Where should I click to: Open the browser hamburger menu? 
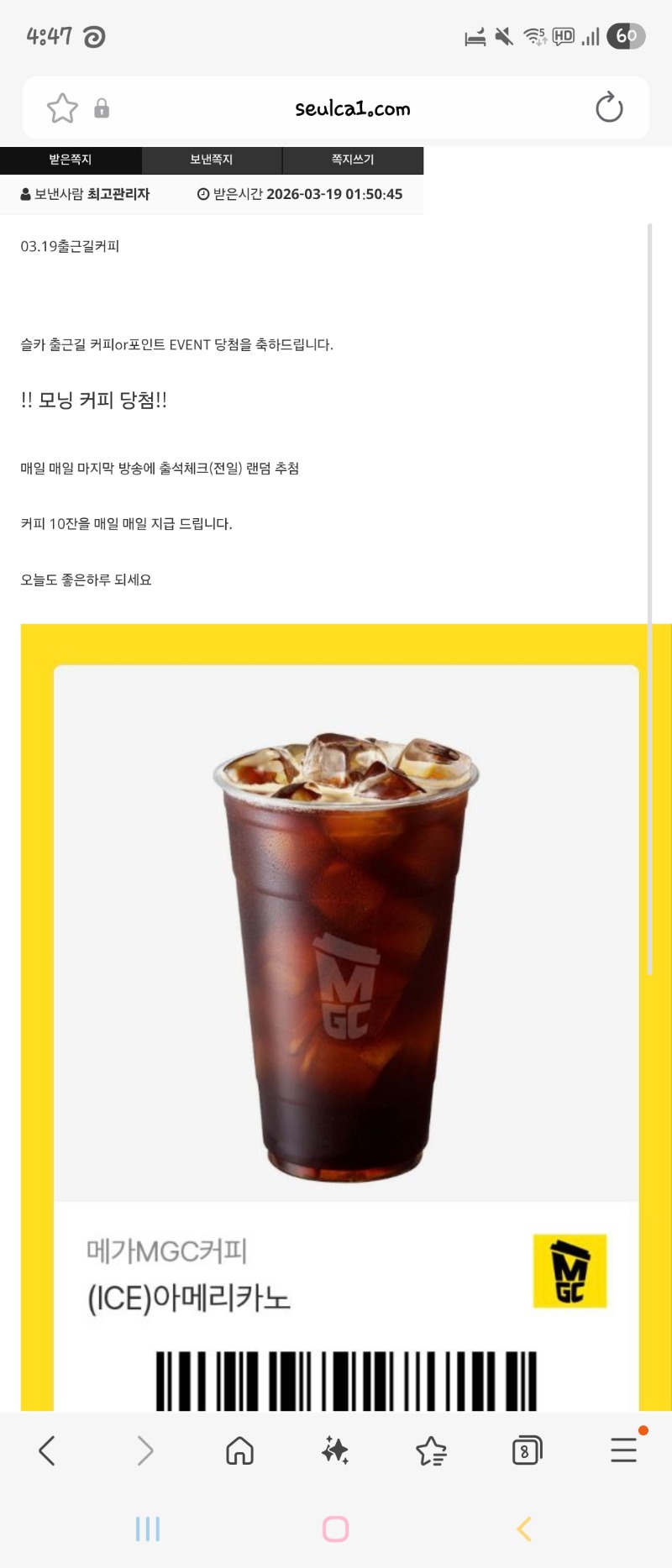623,1450
